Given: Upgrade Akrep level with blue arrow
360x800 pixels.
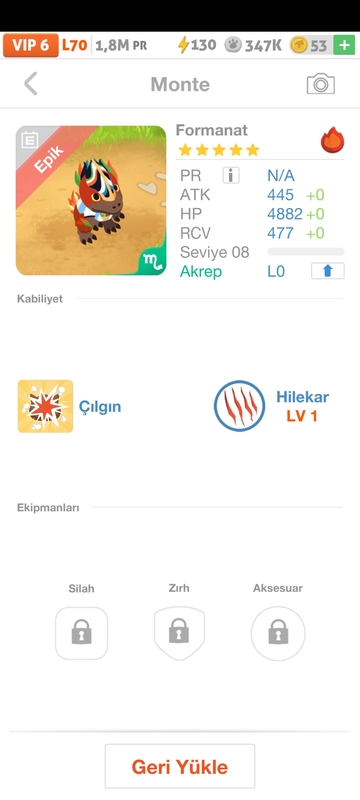Looking at the screenshot, I should (x=328, y=271).
